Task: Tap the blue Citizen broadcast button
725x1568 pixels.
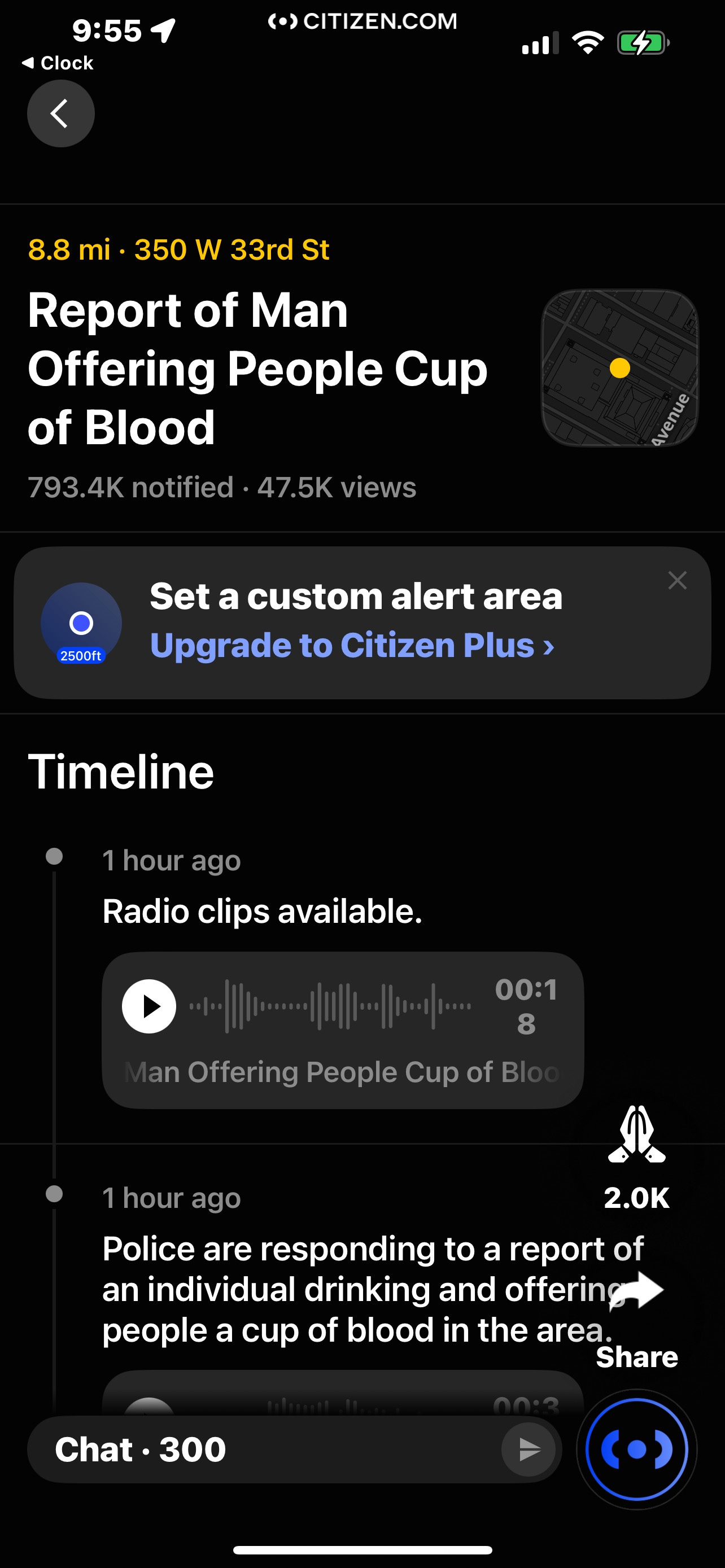Action: (637, 1449)
